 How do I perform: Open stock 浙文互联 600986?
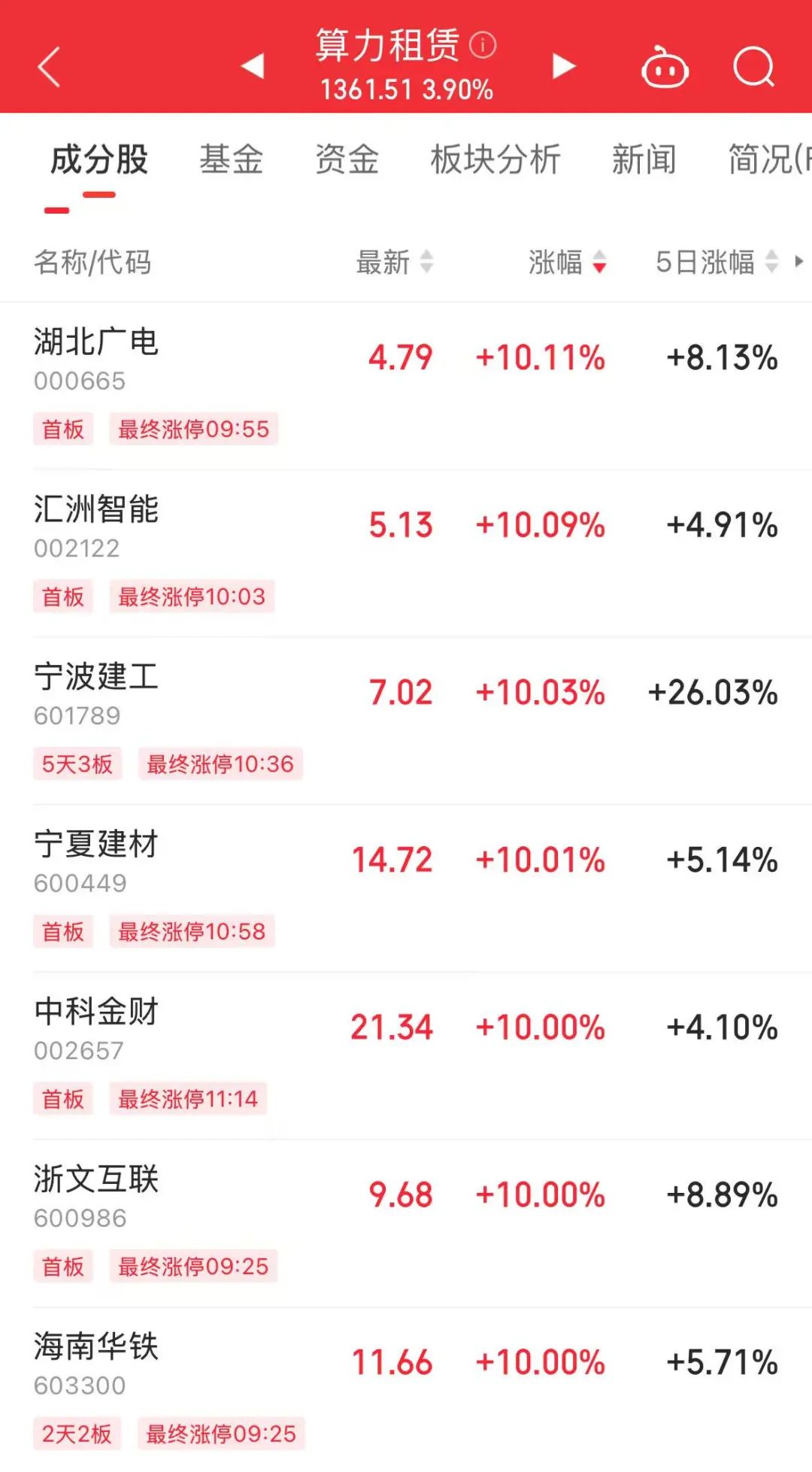[96, 1195]
